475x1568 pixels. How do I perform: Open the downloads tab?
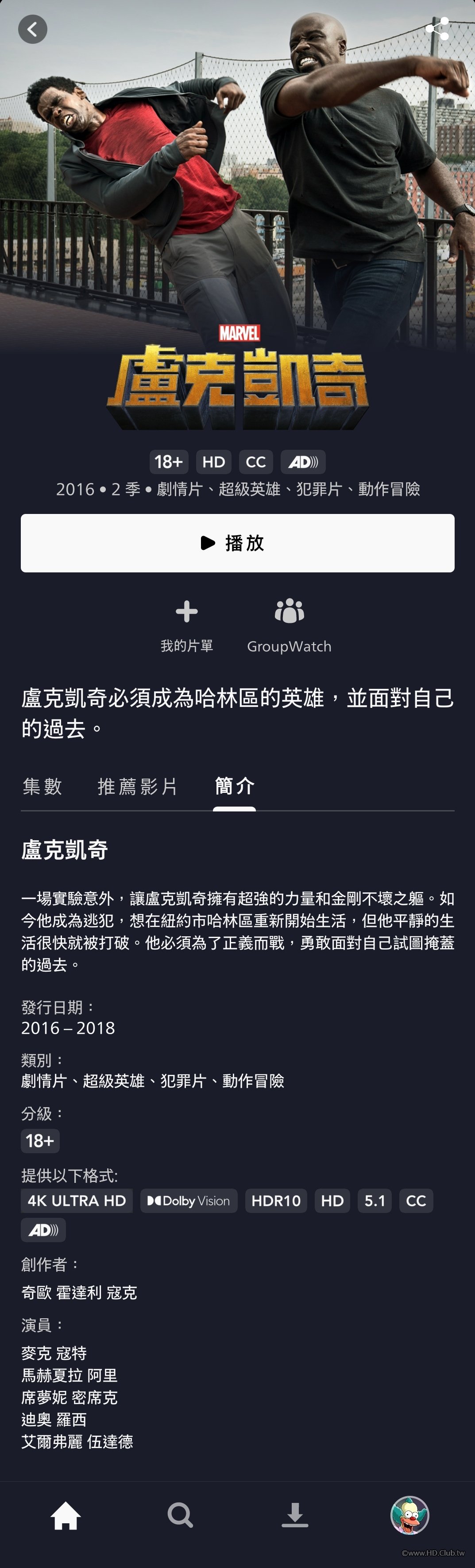tap(295, 1515)
